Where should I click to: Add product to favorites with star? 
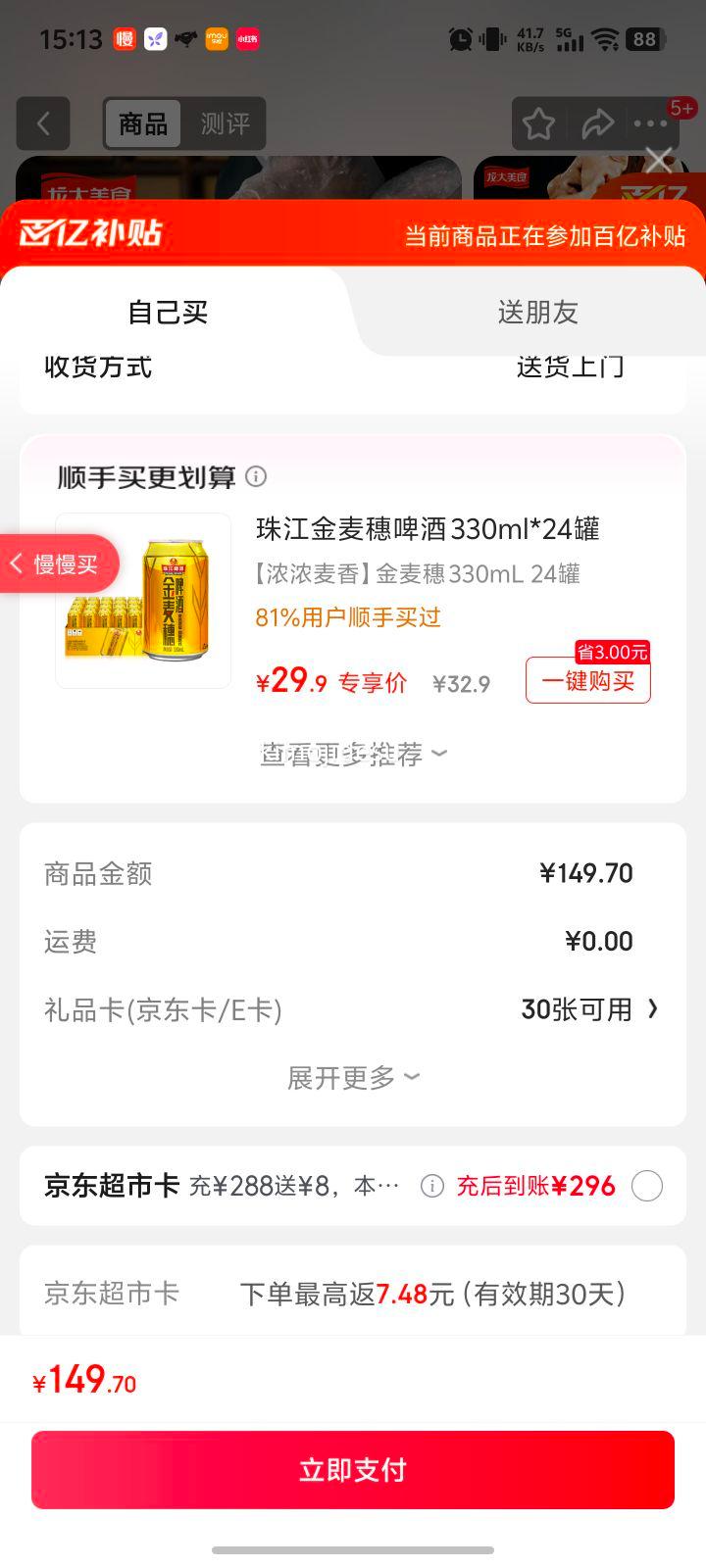tap(538, 124)
